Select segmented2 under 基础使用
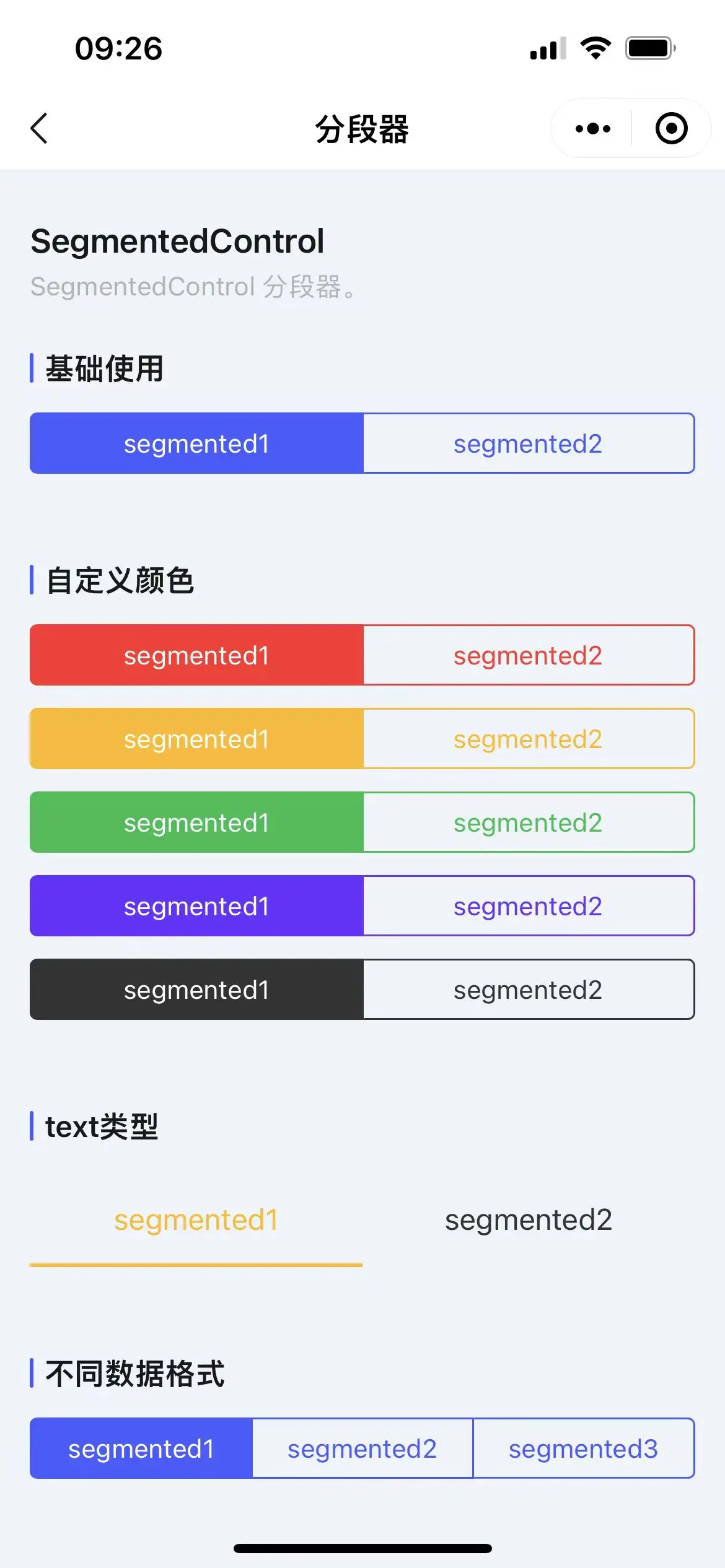Image resolution: width=725 pixels, height=1568 pixels. pyautogui.click(x=528, y=443)
